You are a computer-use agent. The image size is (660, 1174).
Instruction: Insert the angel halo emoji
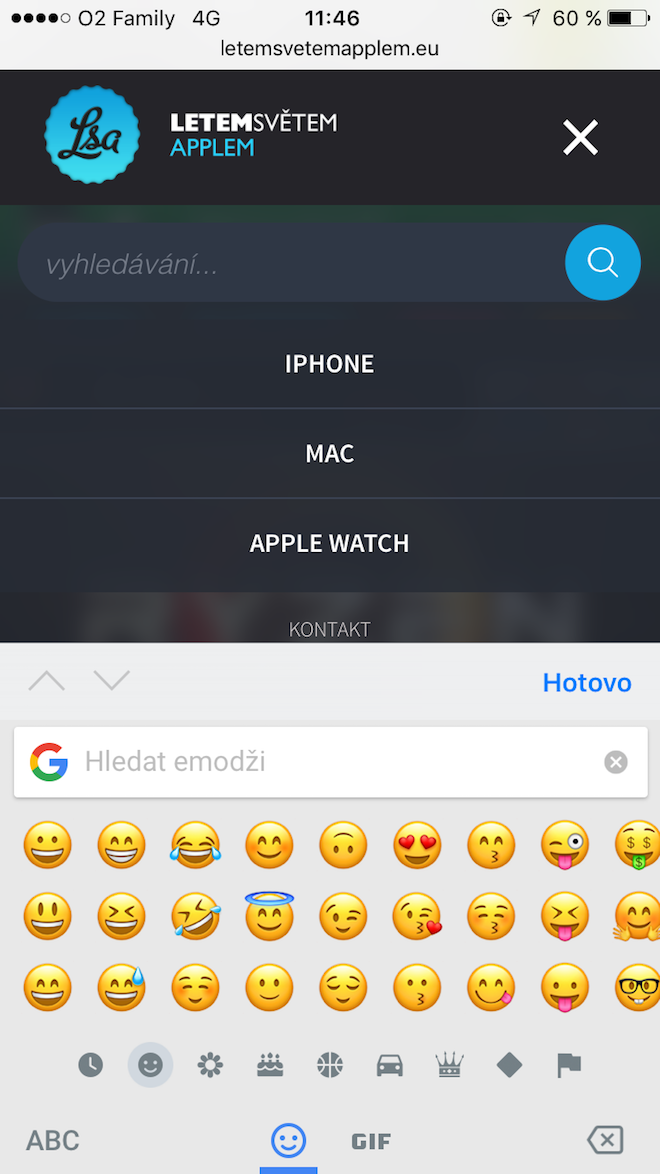[x=269, y=915]
